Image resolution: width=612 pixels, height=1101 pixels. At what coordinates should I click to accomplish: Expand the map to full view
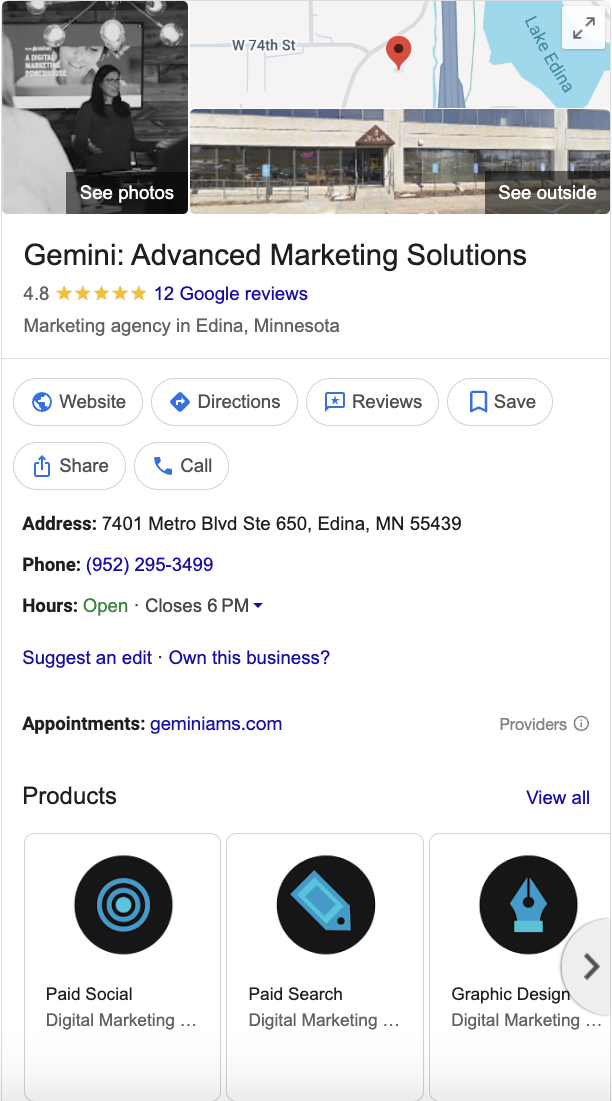(x=582, y=30)
